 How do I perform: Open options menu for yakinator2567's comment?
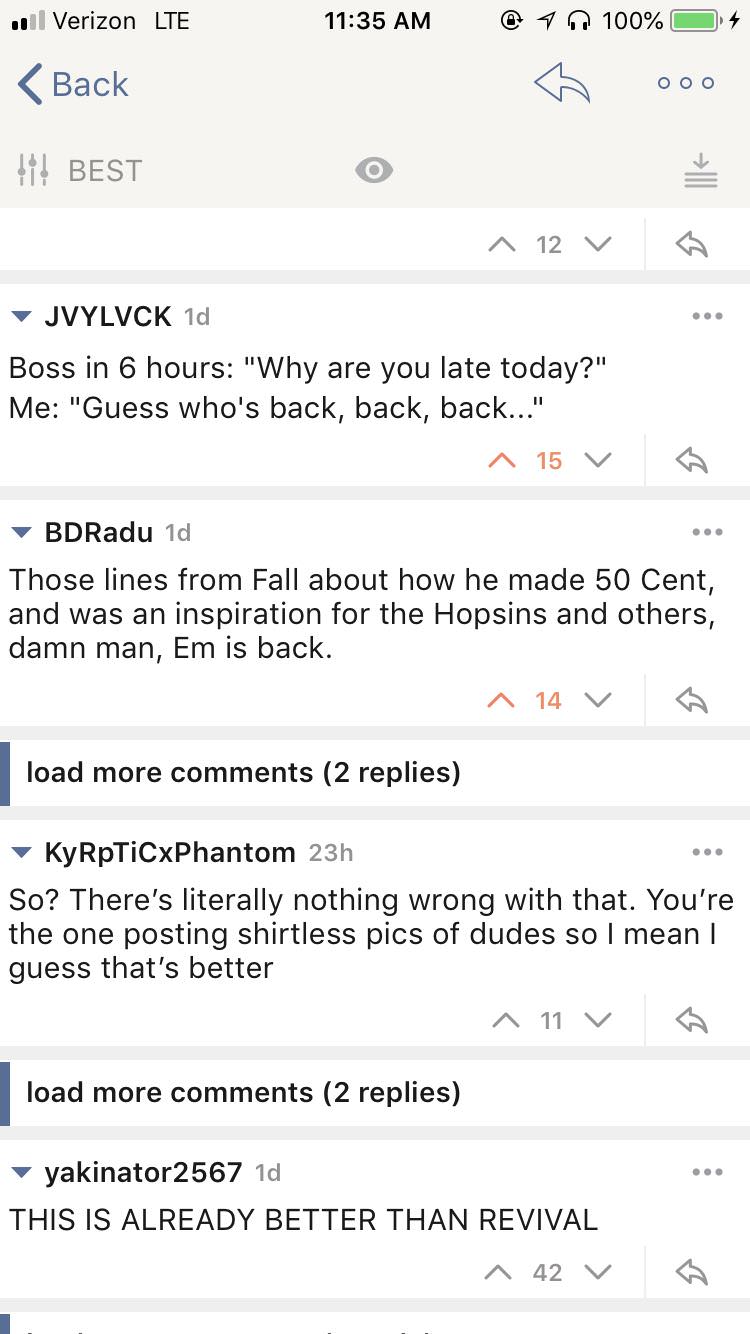pyautogui.click(x=708, y=1171)
